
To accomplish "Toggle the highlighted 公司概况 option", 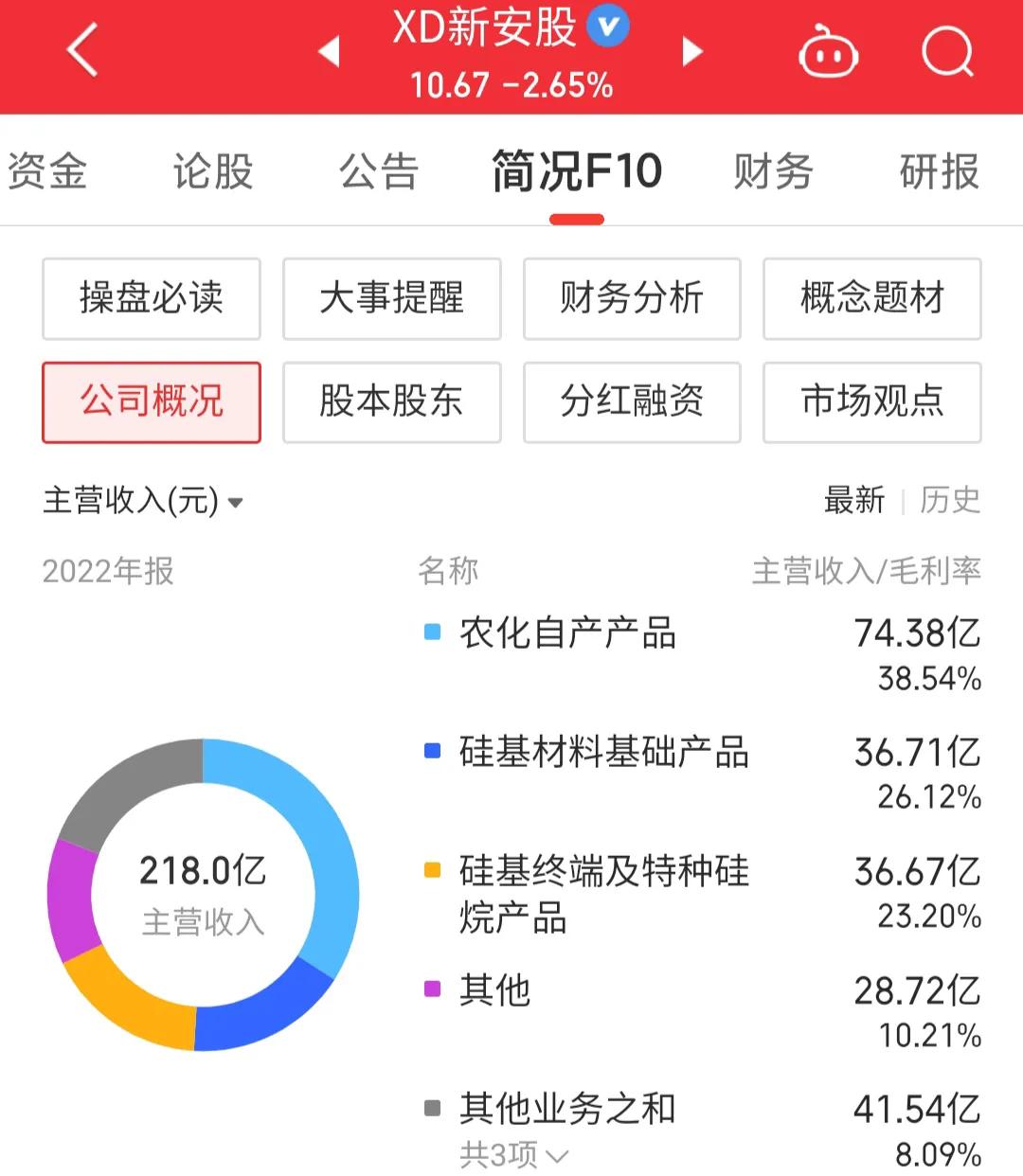I will pos(152,401).
